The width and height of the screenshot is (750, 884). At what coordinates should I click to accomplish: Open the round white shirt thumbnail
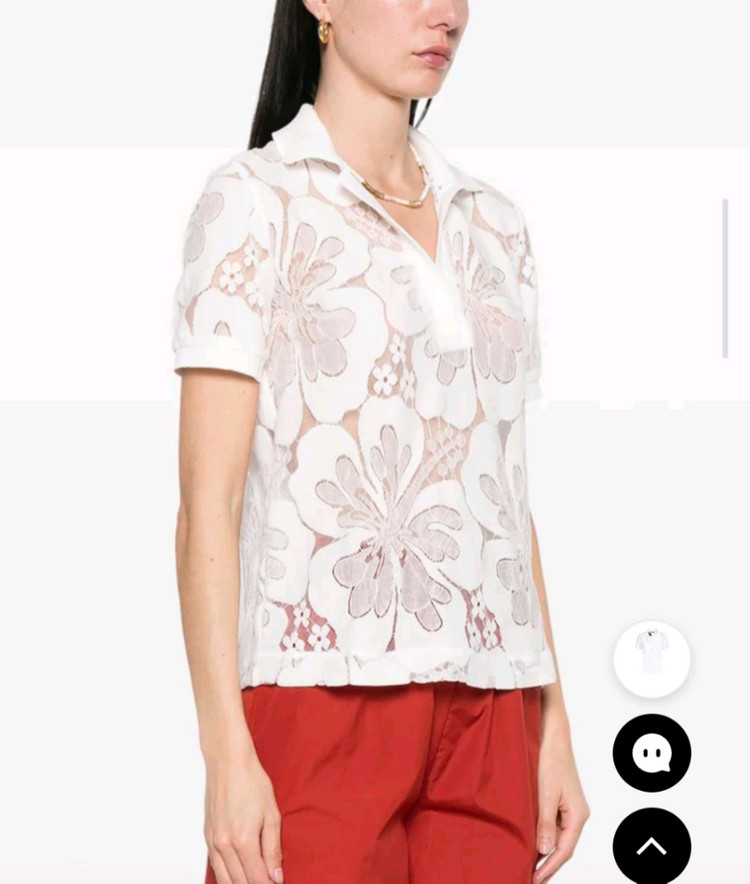click(651, 659)
